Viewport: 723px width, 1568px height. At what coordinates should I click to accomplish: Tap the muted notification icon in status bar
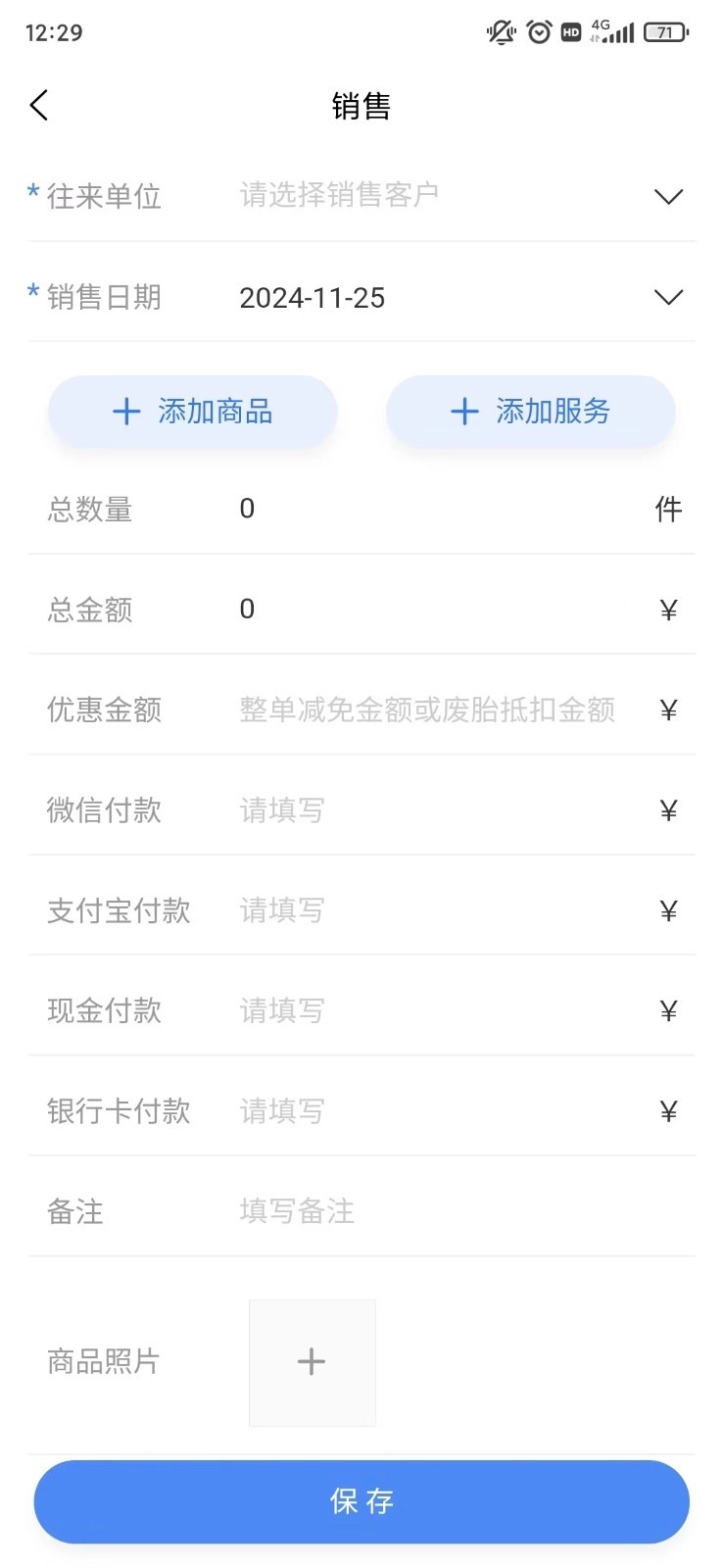point(500,32)
